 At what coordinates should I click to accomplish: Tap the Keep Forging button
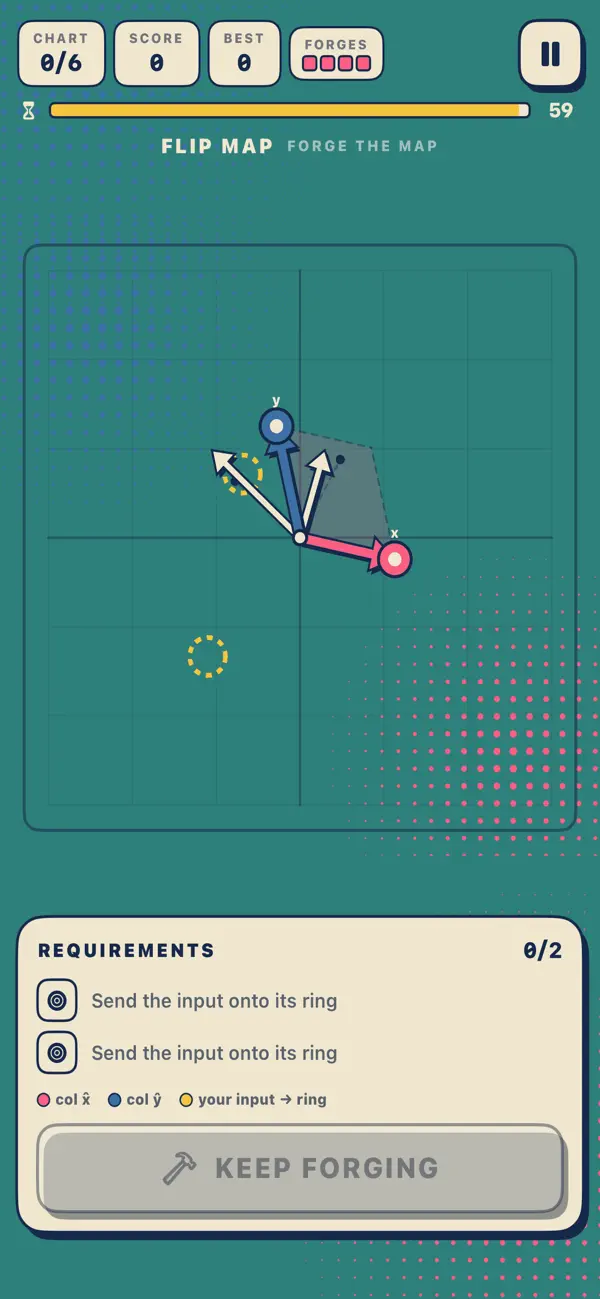300,1167
